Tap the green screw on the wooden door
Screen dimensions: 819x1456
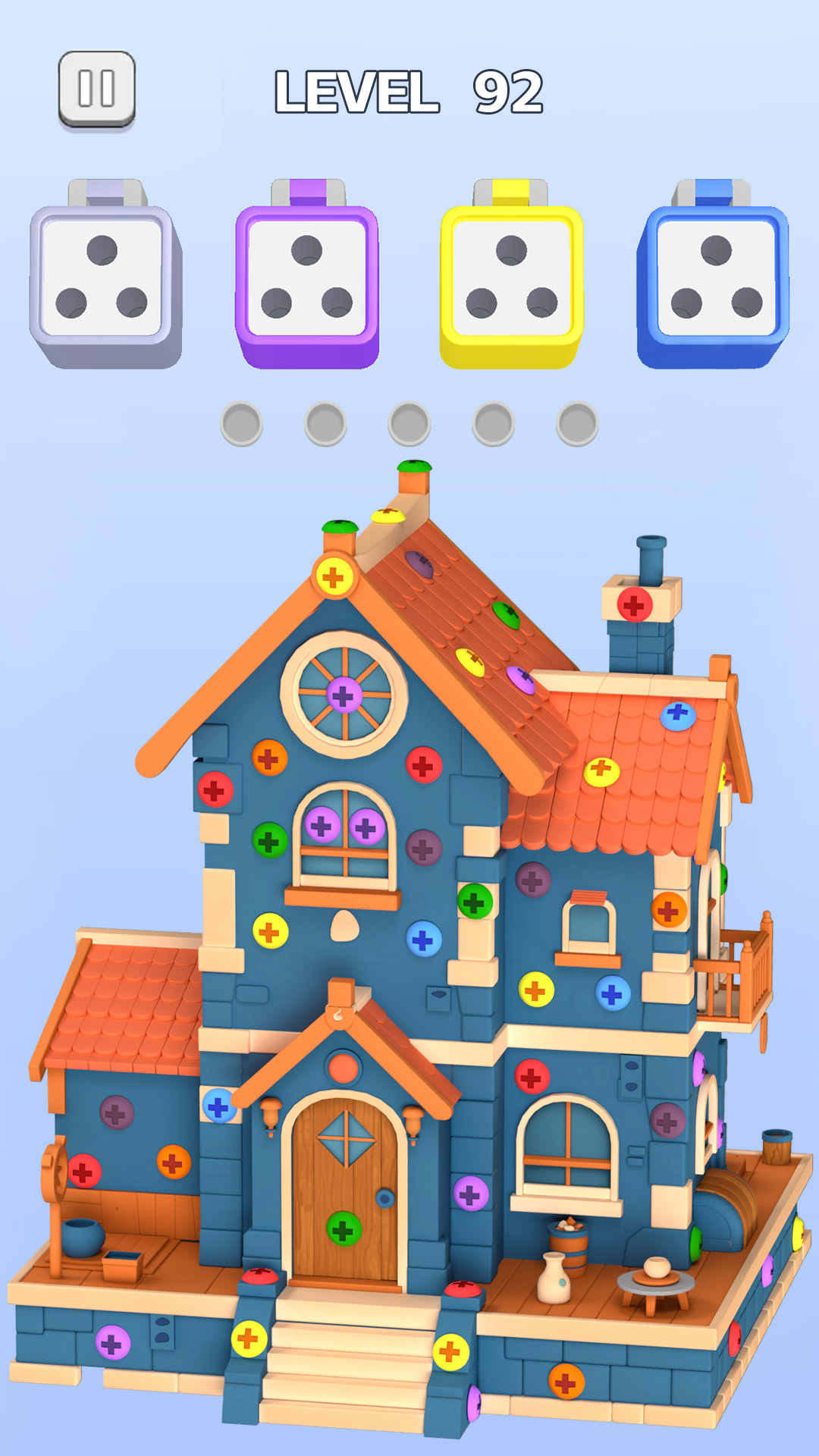point(344,1229)
